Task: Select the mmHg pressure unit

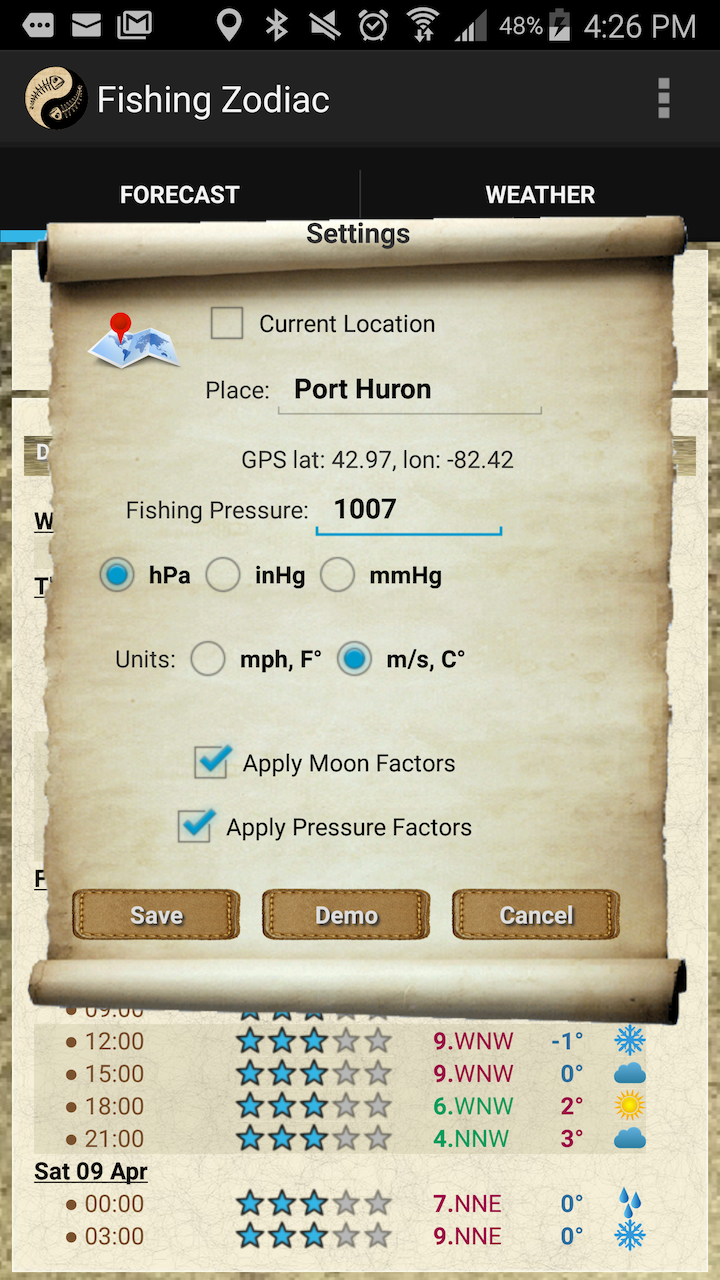Action: 338,575
